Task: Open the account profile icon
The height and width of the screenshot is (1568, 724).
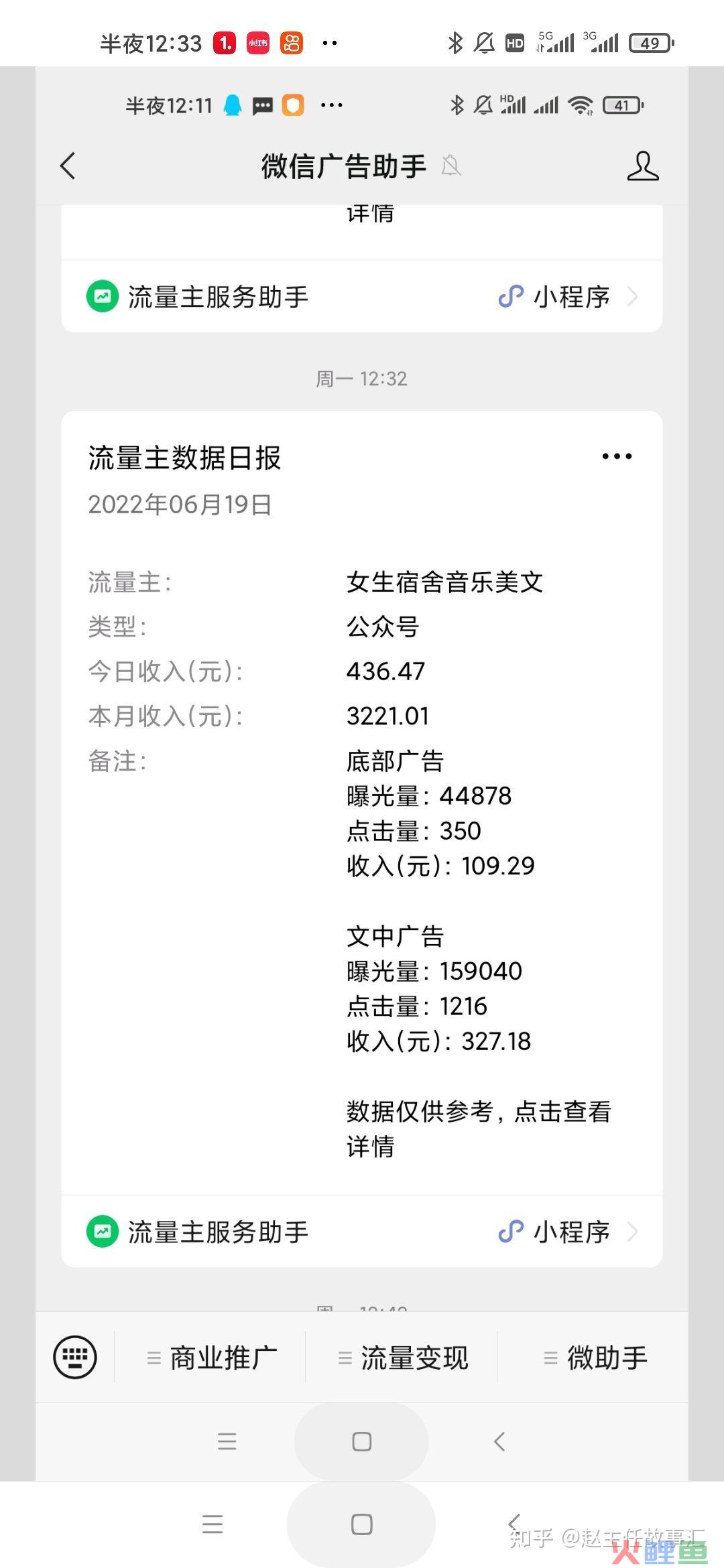Action: 642,166
